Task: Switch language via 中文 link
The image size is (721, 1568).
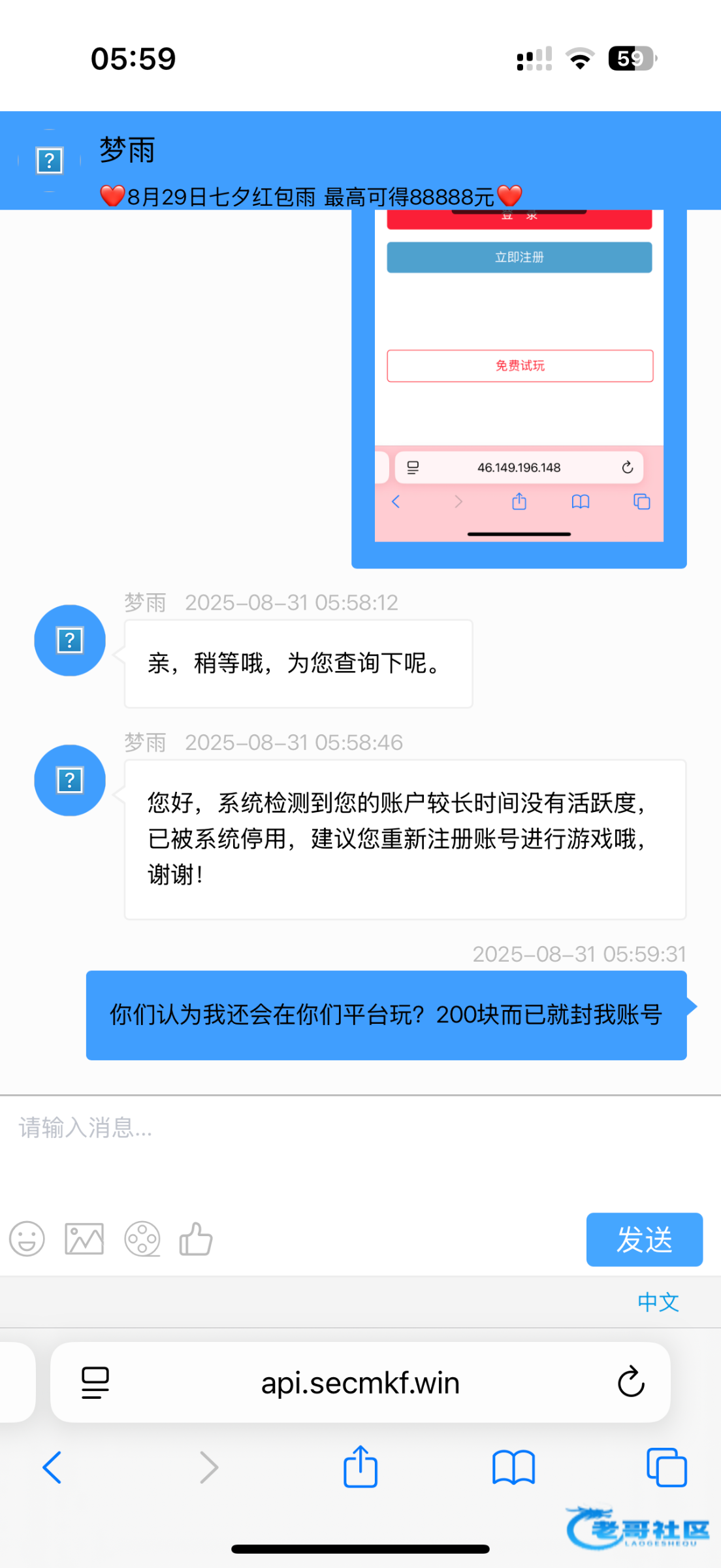Action: pyautogui.click(x=658, y=1302)
